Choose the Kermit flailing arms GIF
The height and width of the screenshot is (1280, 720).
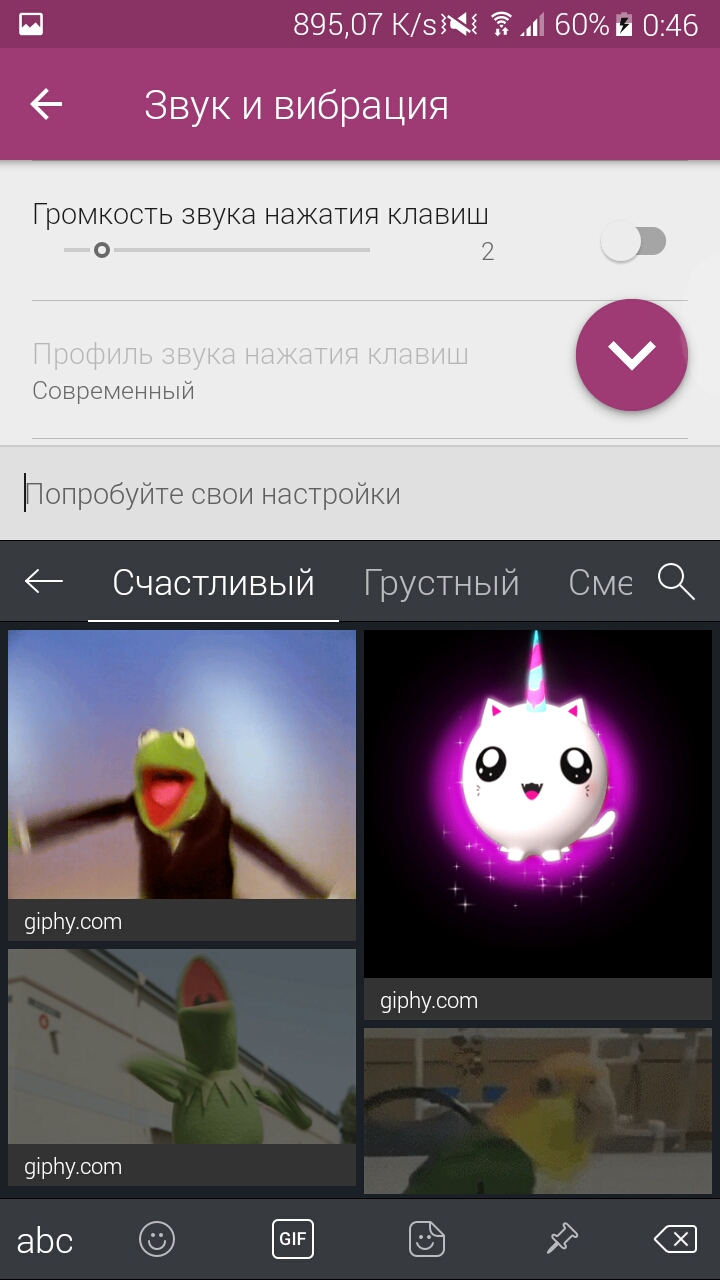pyautogui.click(x=182, y=785)
